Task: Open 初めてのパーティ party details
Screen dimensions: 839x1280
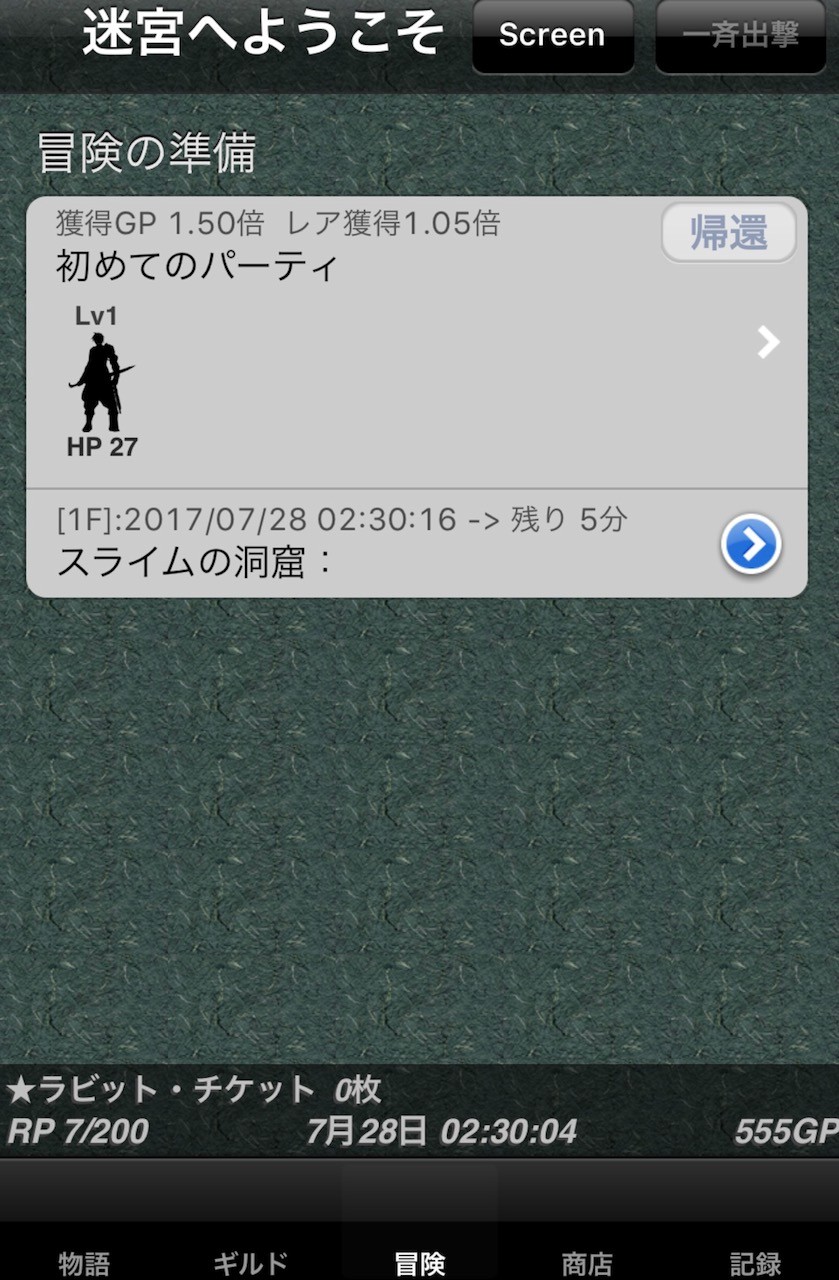Action: pos(767,343)
